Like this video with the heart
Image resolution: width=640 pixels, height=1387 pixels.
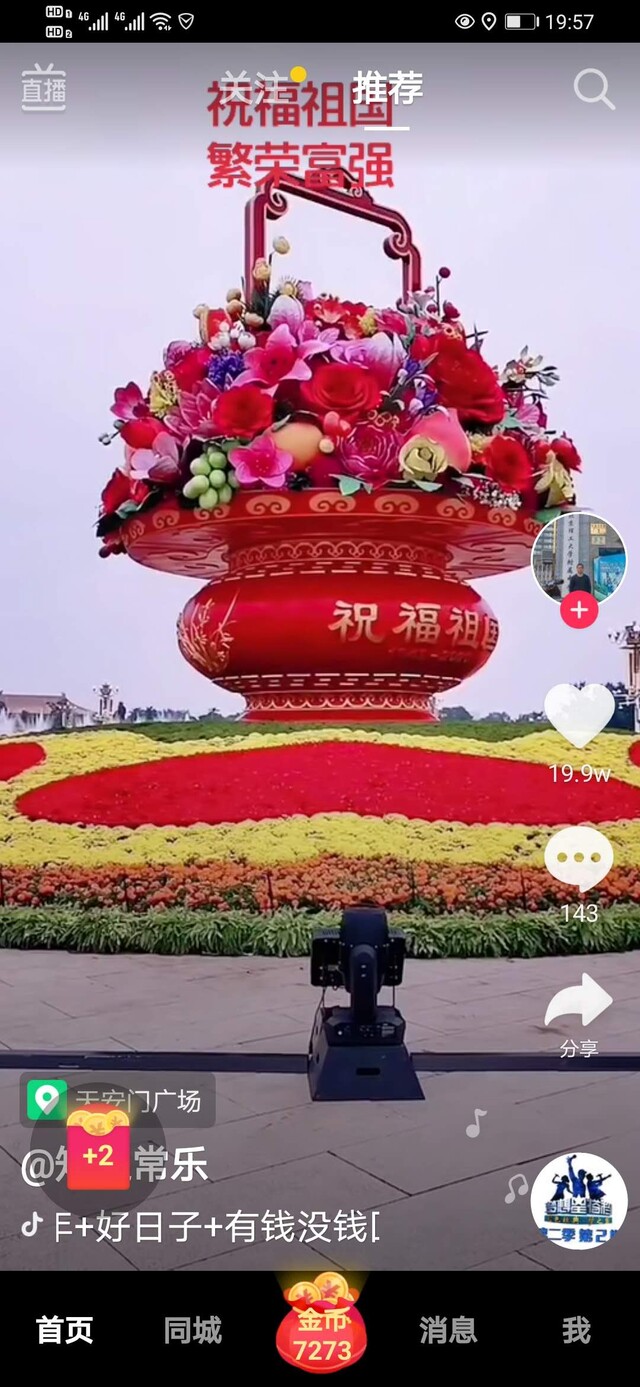pos(579,715)
